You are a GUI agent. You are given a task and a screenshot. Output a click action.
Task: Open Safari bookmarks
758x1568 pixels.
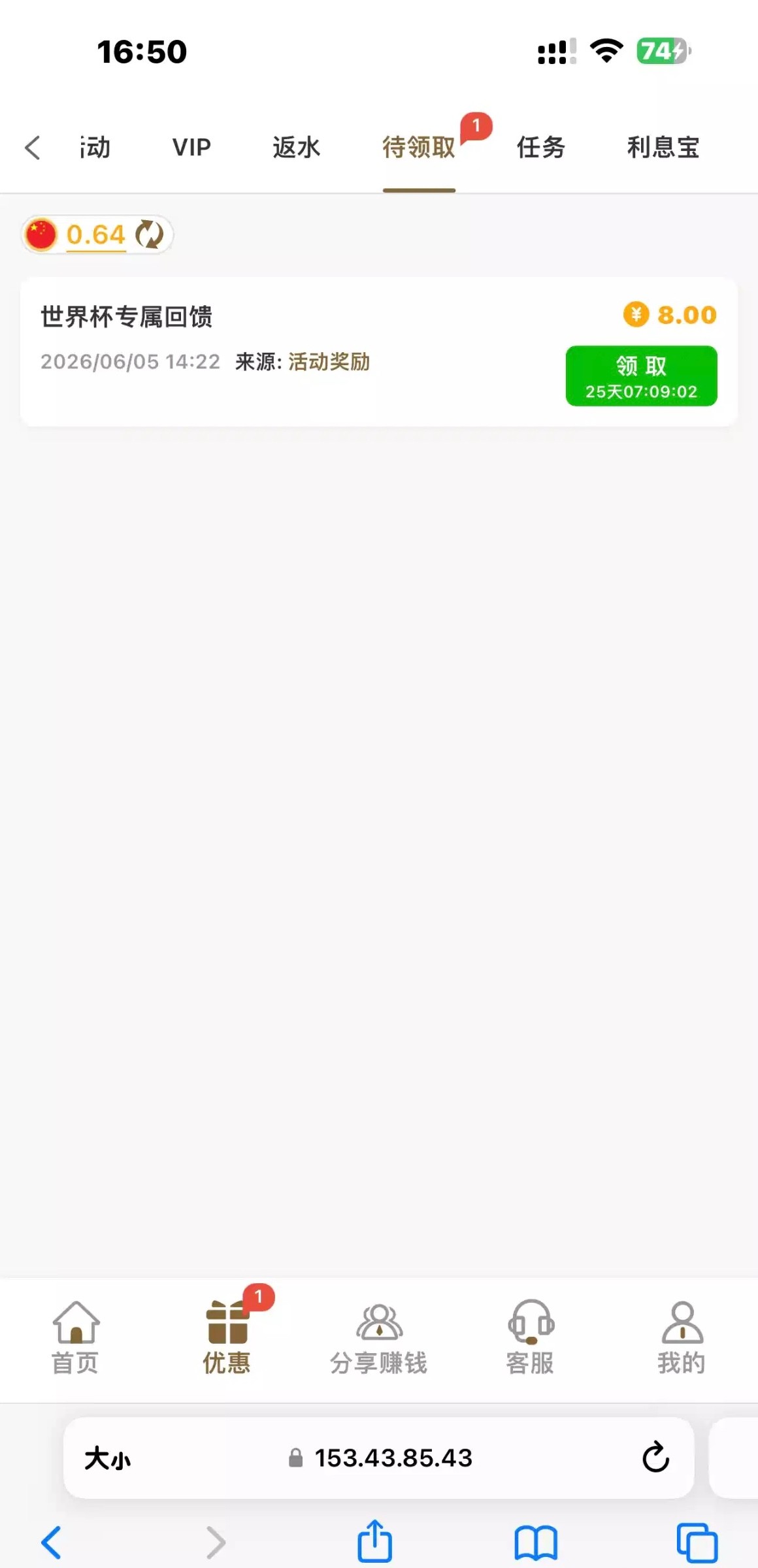pyautogui.click(x=536, y=1543)
